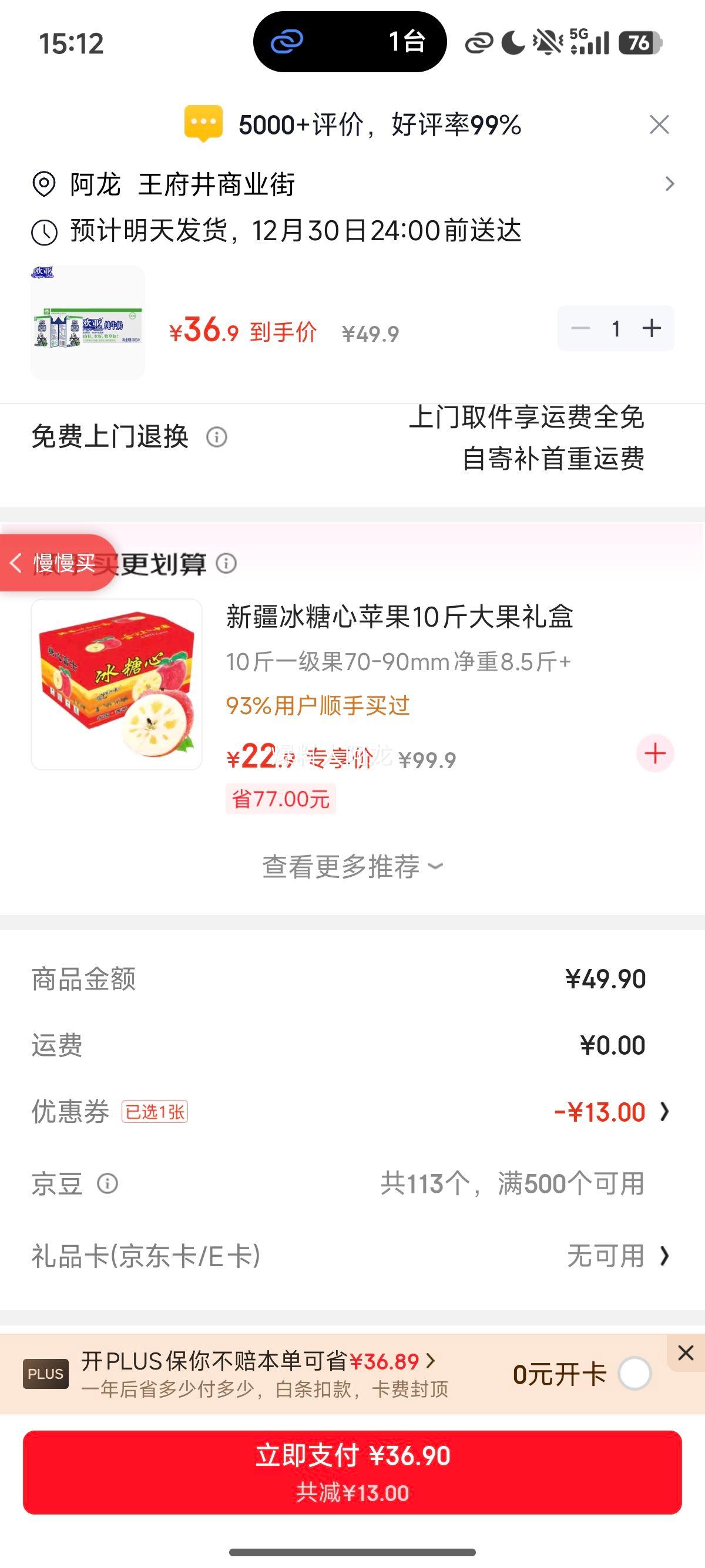The height and width of the screenshot is (1568, 705).
Task: Increase milk quantity with plus stepper
Action: pos(652,328)
